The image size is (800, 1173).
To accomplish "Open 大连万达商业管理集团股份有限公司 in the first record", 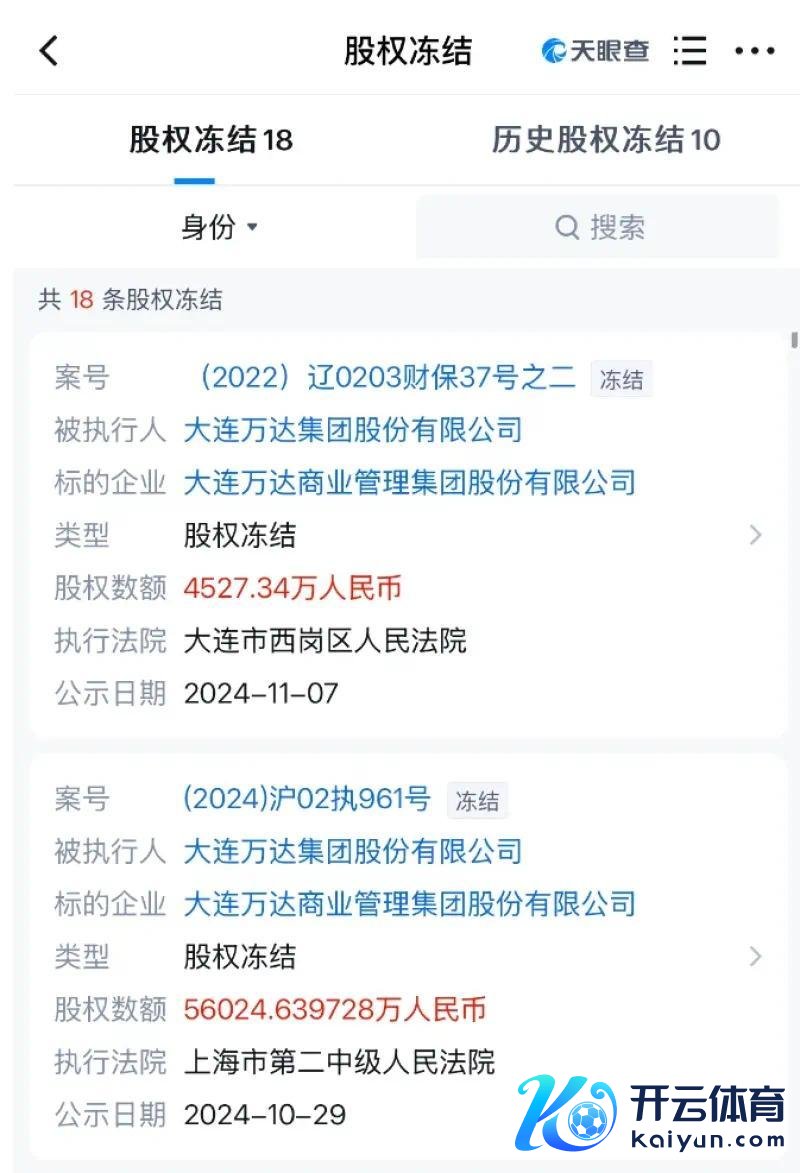I will click(x=409, y=483).
